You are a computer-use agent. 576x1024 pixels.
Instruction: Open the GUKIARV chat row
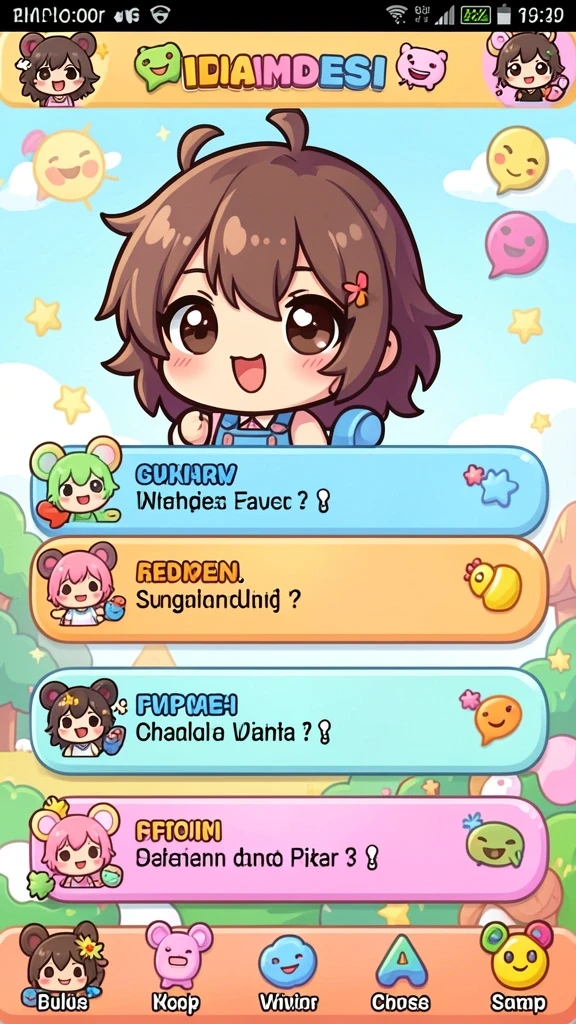click(x=289, y=490)
